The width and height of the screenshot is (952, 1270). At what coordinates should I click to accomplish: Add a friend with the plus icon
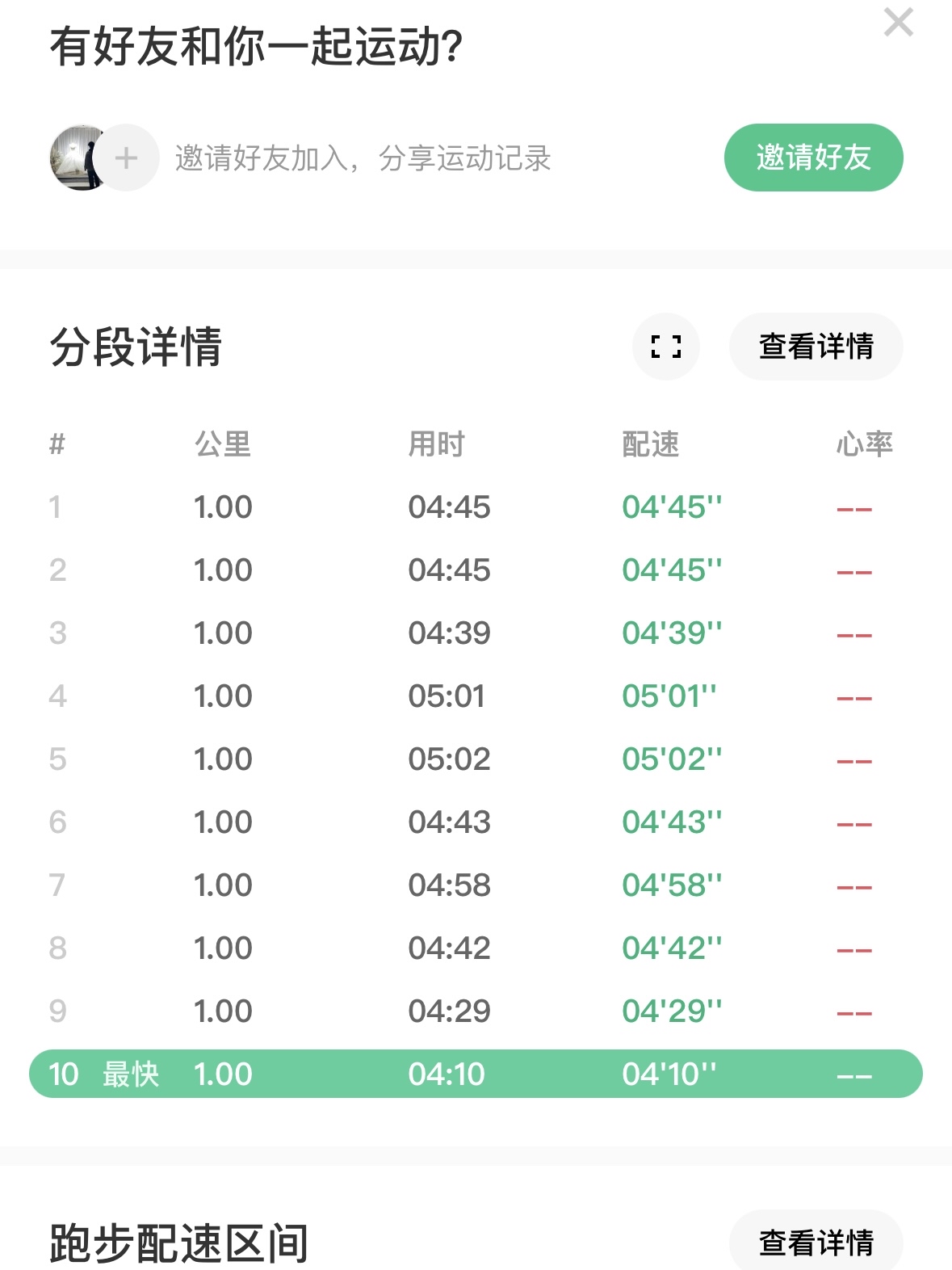(127, 158)
